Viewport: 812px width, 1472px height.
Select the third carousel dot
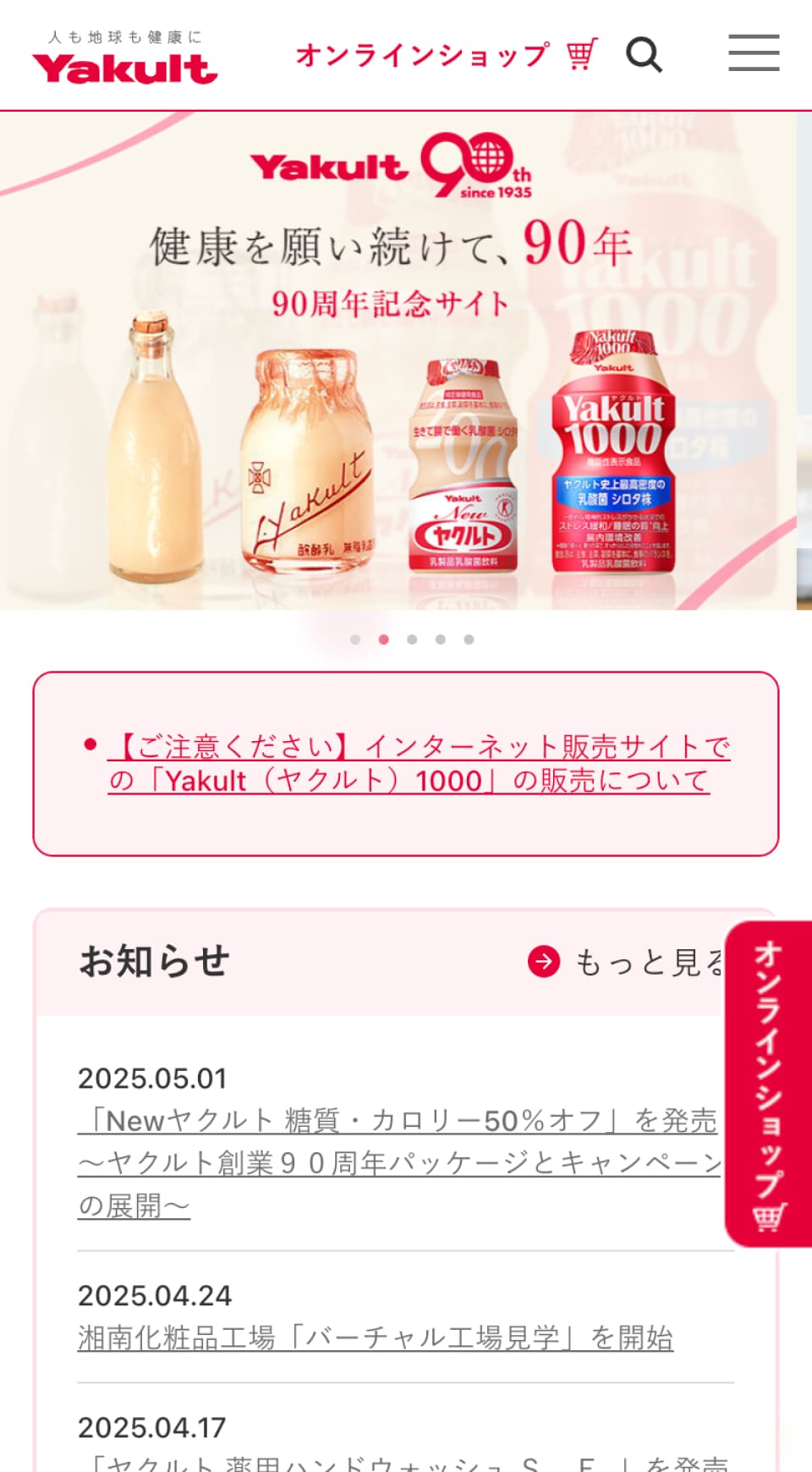pyautogui.click(x=412, y=640)
